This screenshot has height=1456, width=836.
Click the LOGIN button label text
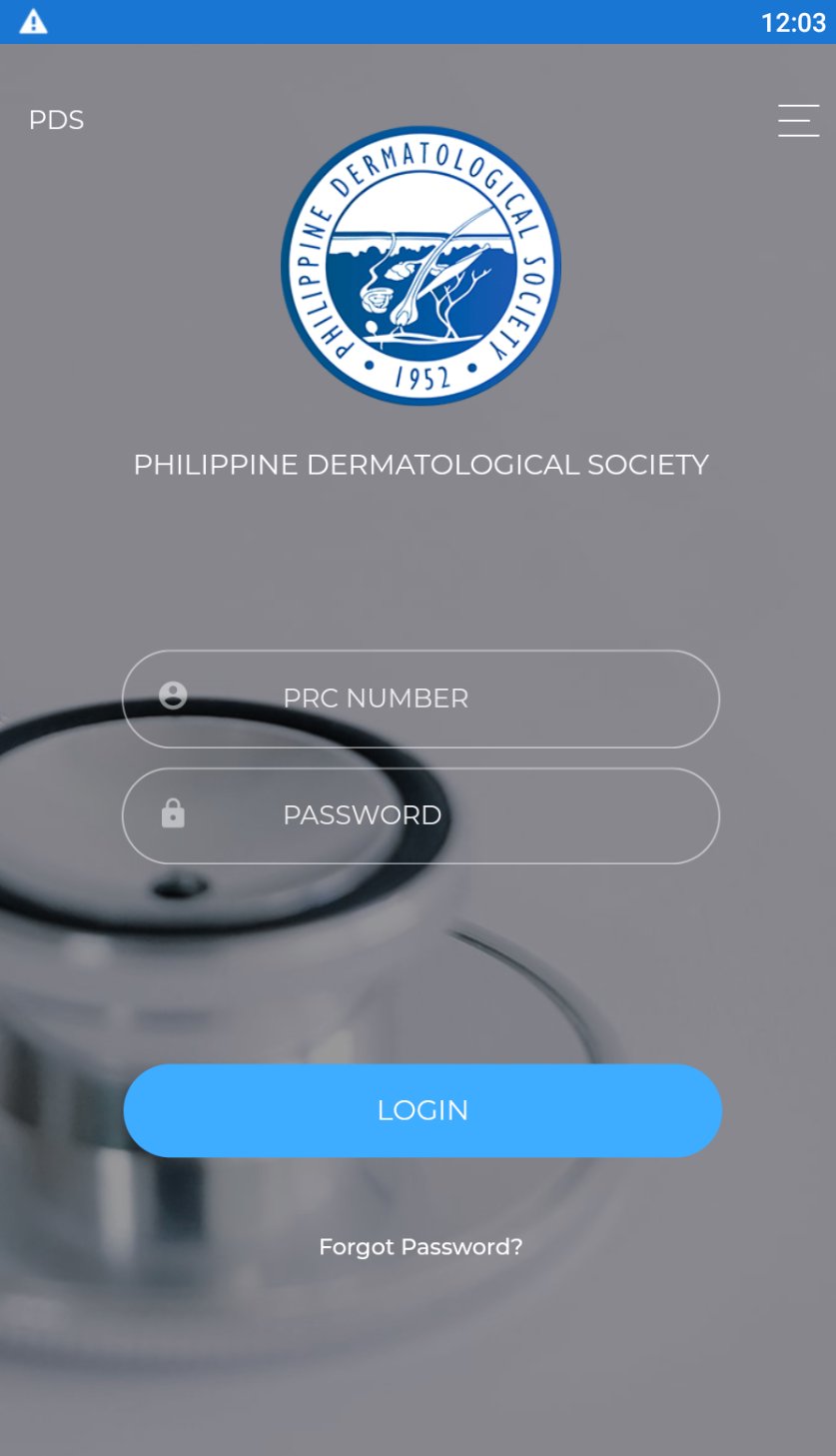pyautogui.click(x=421, y=1109)
